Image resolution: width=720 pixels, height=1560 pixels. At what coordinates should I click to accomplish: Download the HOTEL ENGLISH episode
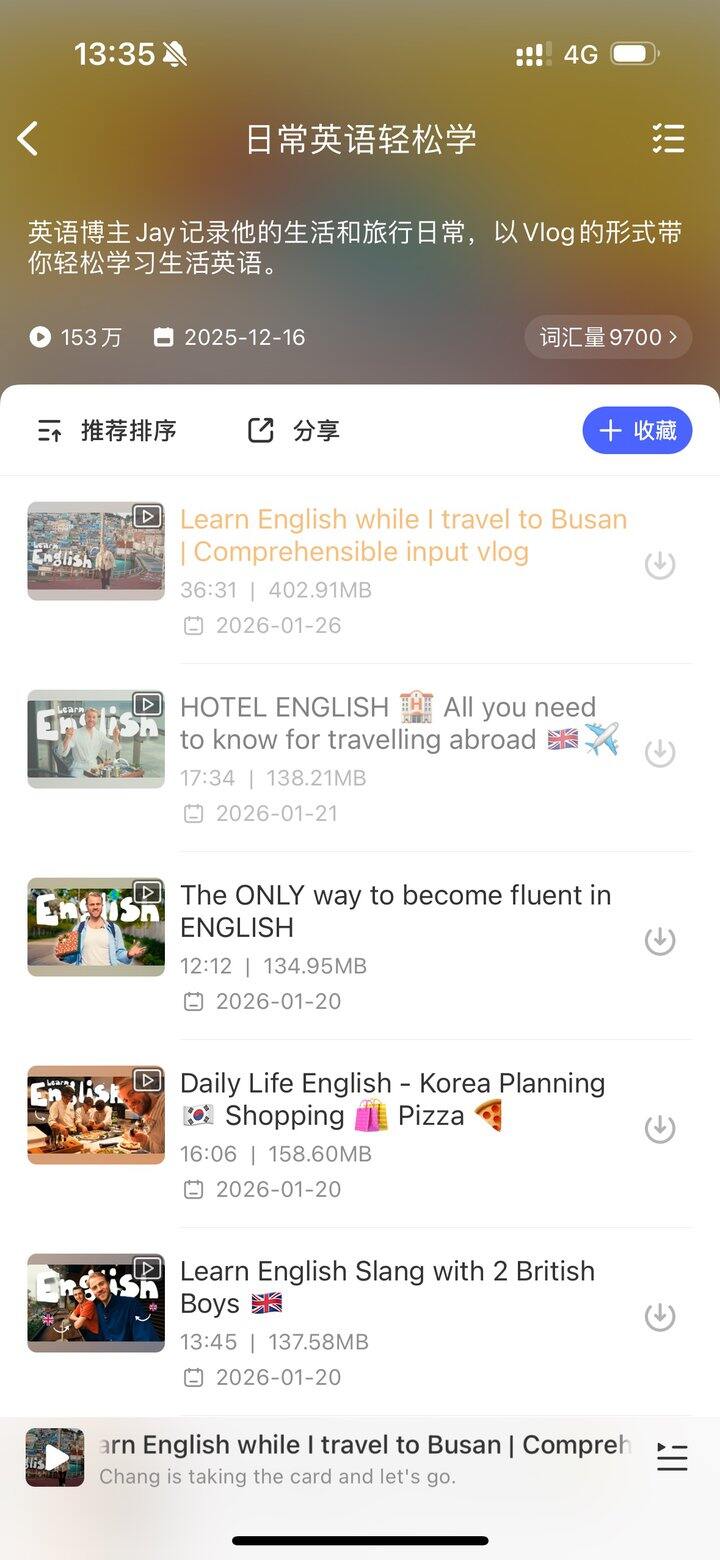click(659, 753)
